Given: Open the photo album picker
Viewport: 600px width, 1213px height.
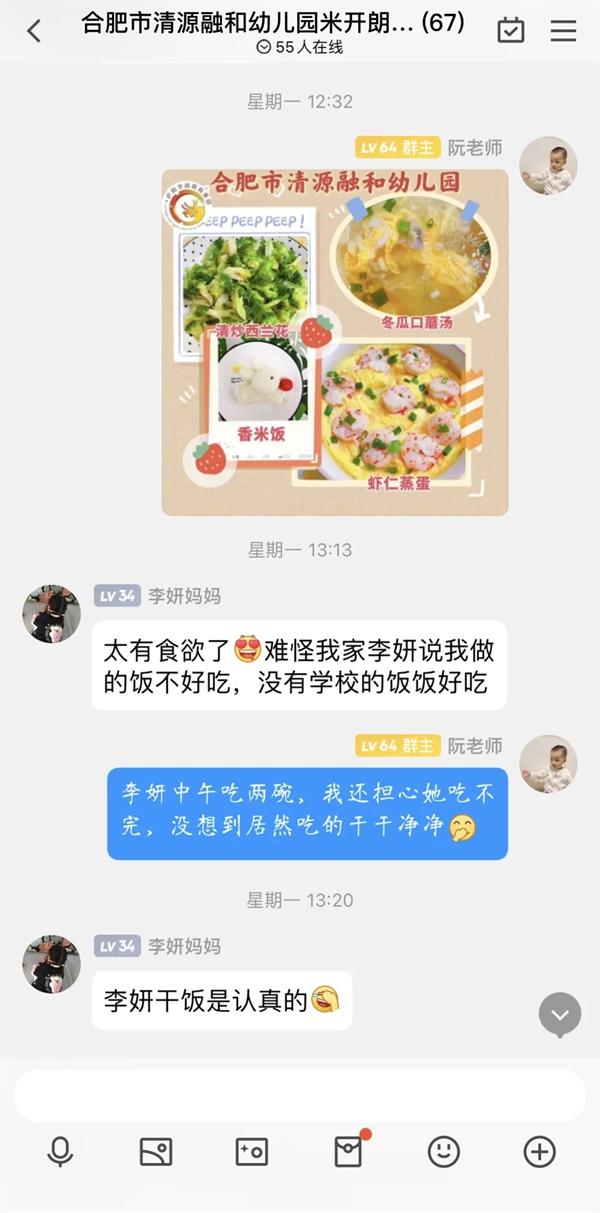Looking at the screenshot, I should click(x=156, y=1152).
